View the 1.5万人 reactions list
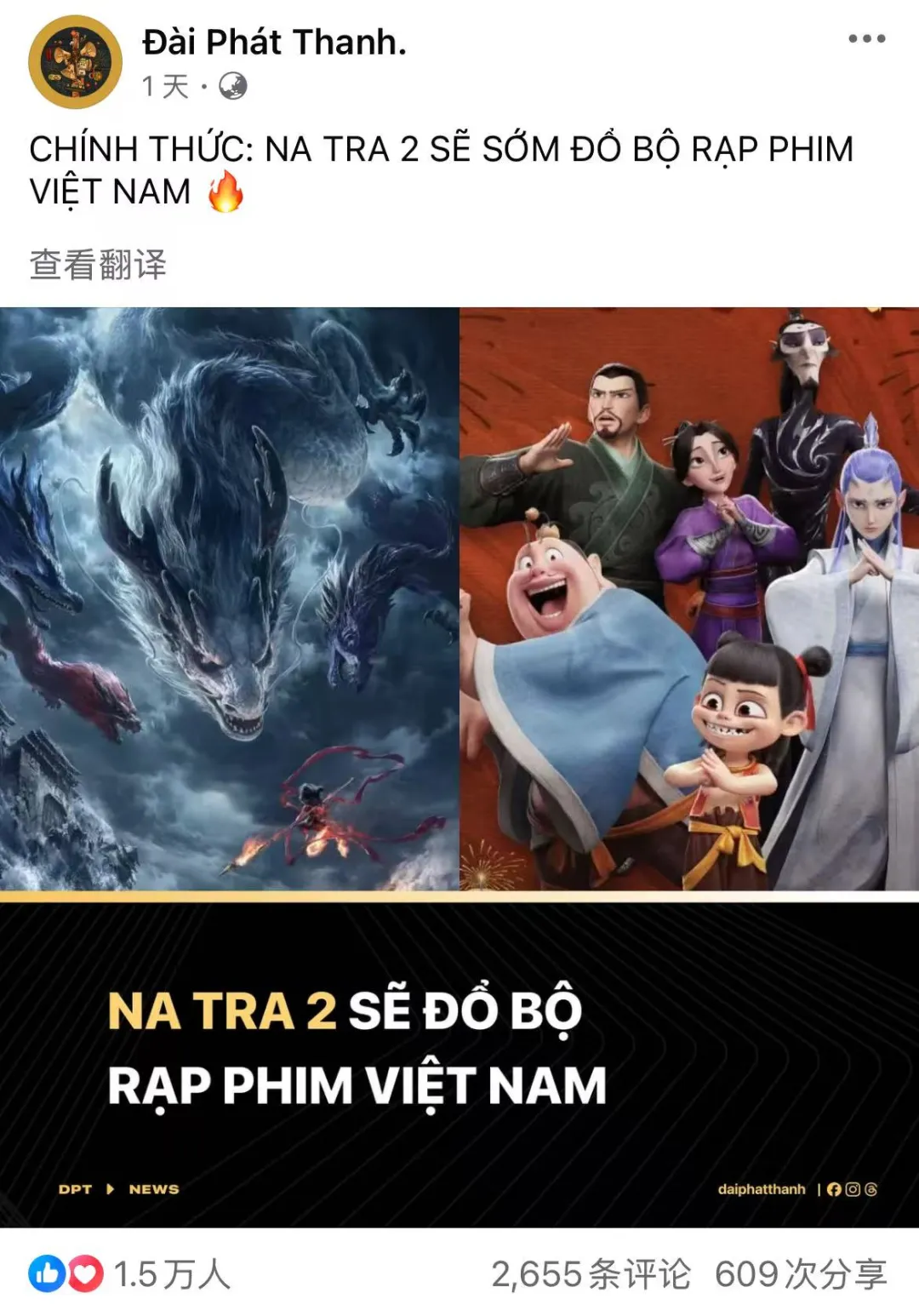 point(129,1274)
